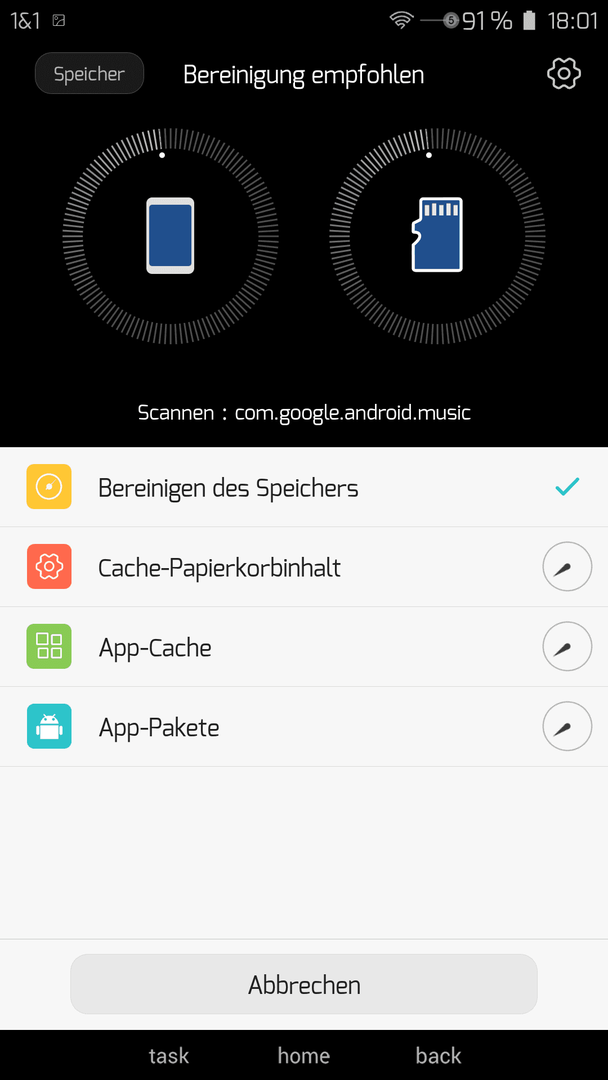Tap the back navigation button
The image size is (608, 1080).
[439, 1055]
